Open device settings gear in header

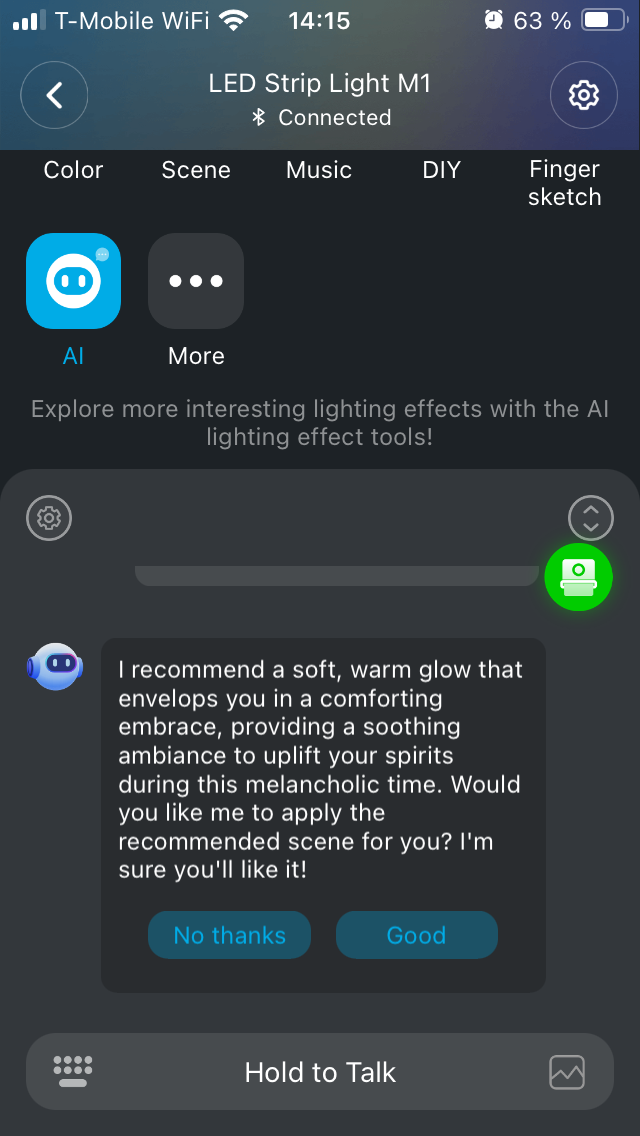click(x=583, y=95)
